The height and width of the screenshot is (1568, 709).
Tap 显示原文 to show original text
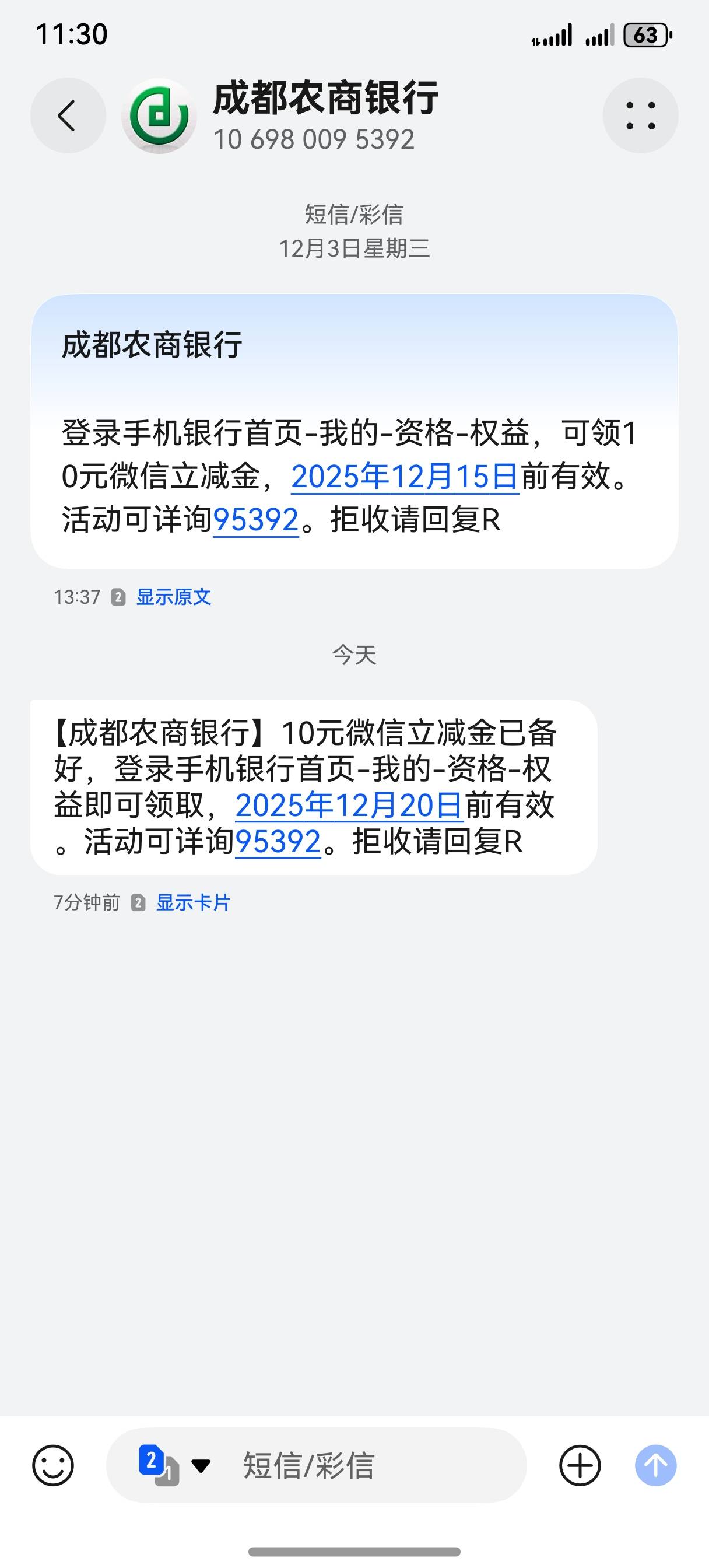(x=173, y=597)
